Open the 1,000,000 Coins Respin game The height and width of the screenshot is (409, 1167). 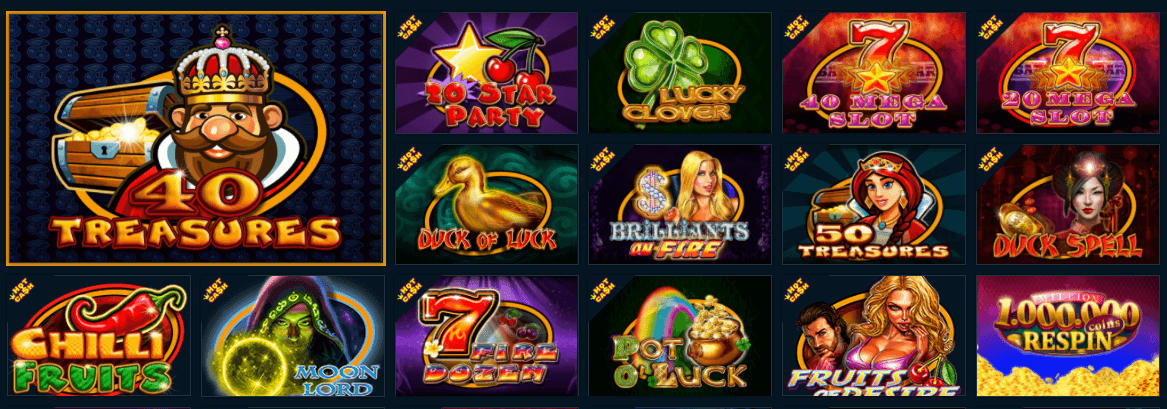1069,336
